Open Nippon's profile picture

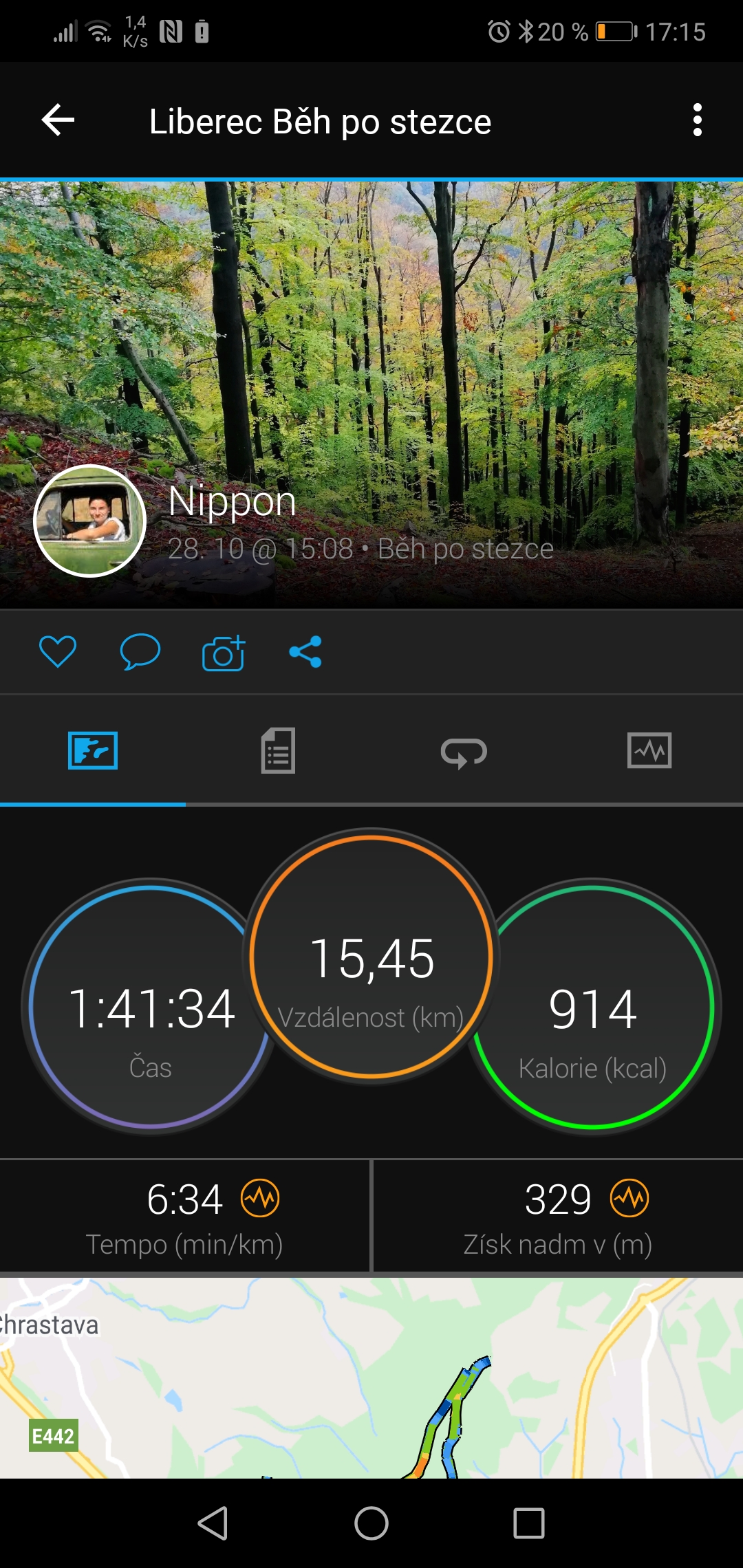pyautogui.click(x=90, y=521)
